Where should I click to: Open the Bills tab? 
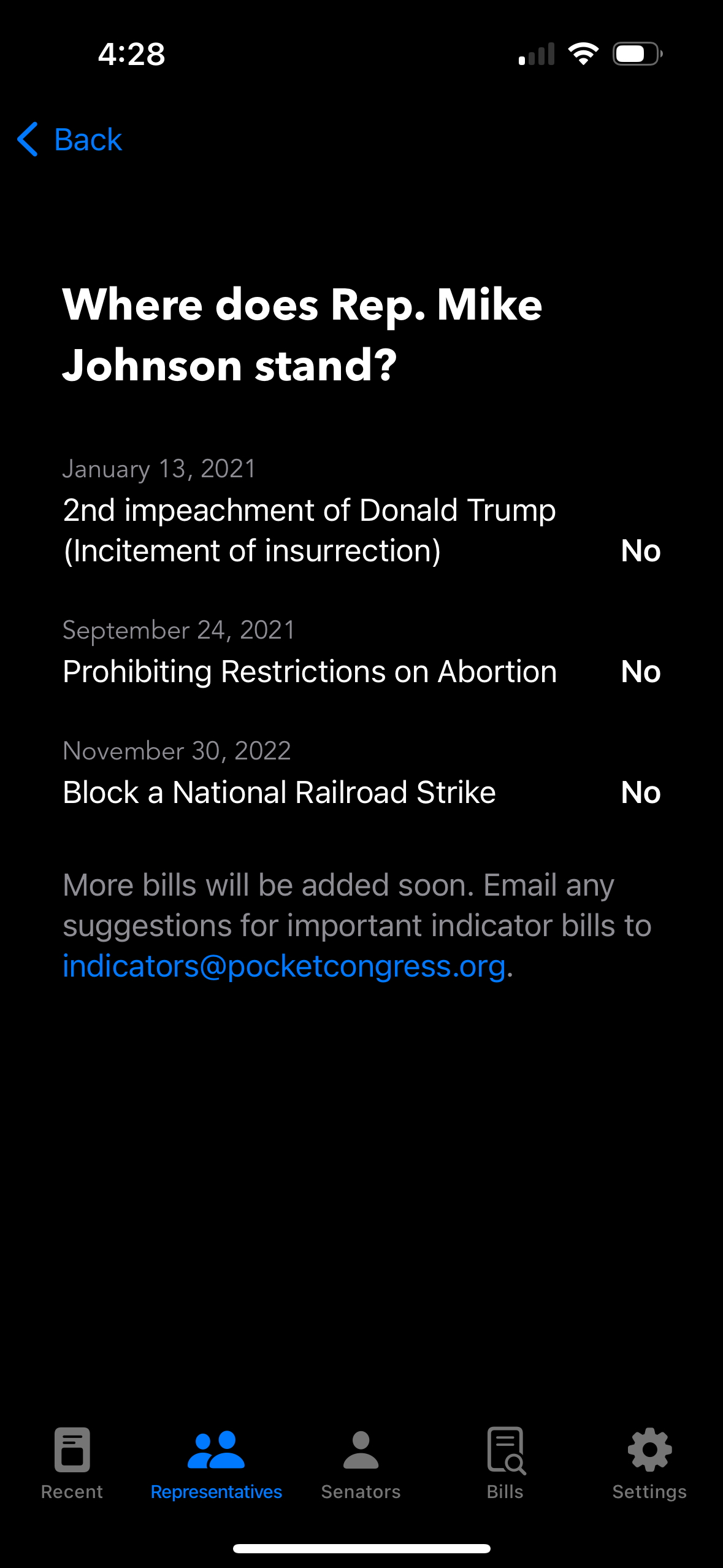tap(505, 1463)
